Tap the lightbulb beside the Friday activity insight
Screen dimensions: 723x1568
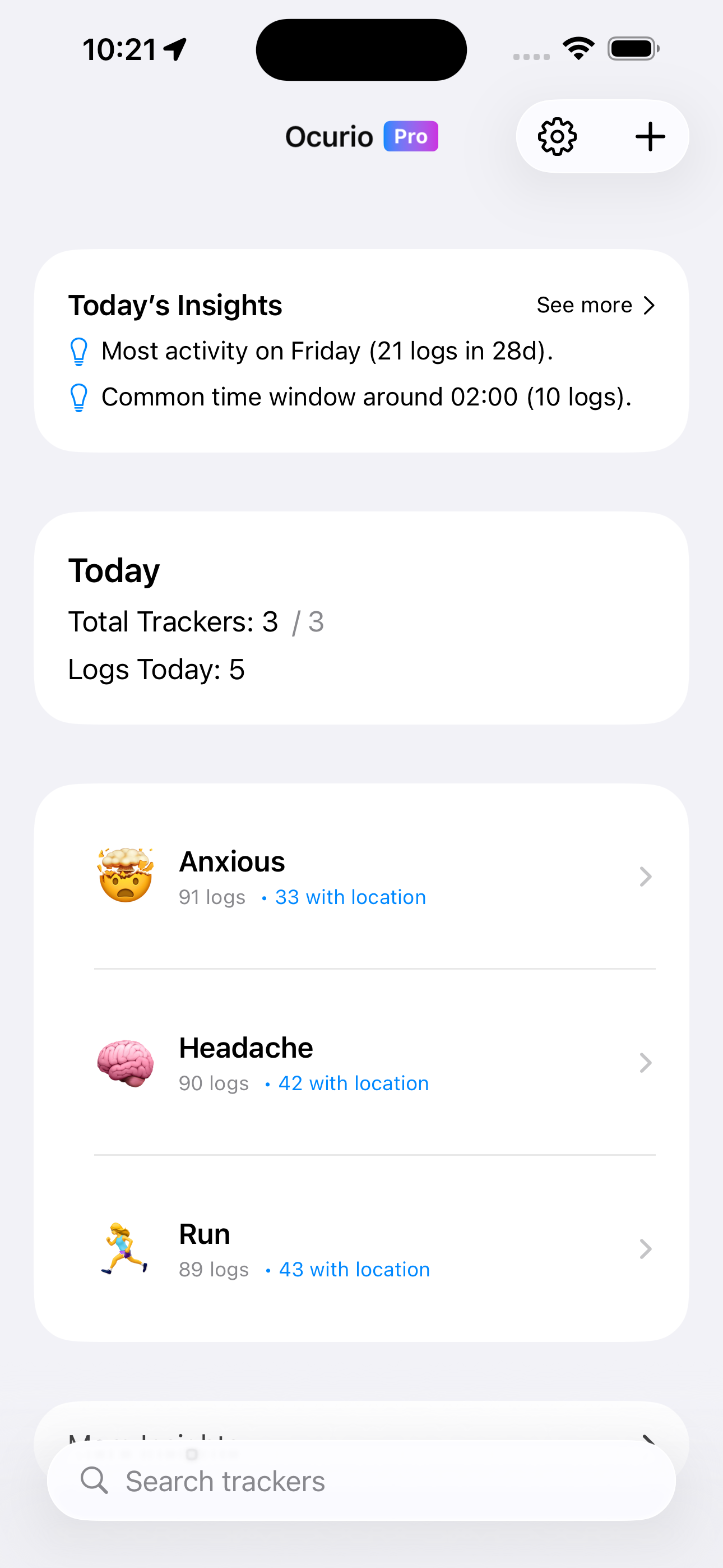tap(78, 351)
